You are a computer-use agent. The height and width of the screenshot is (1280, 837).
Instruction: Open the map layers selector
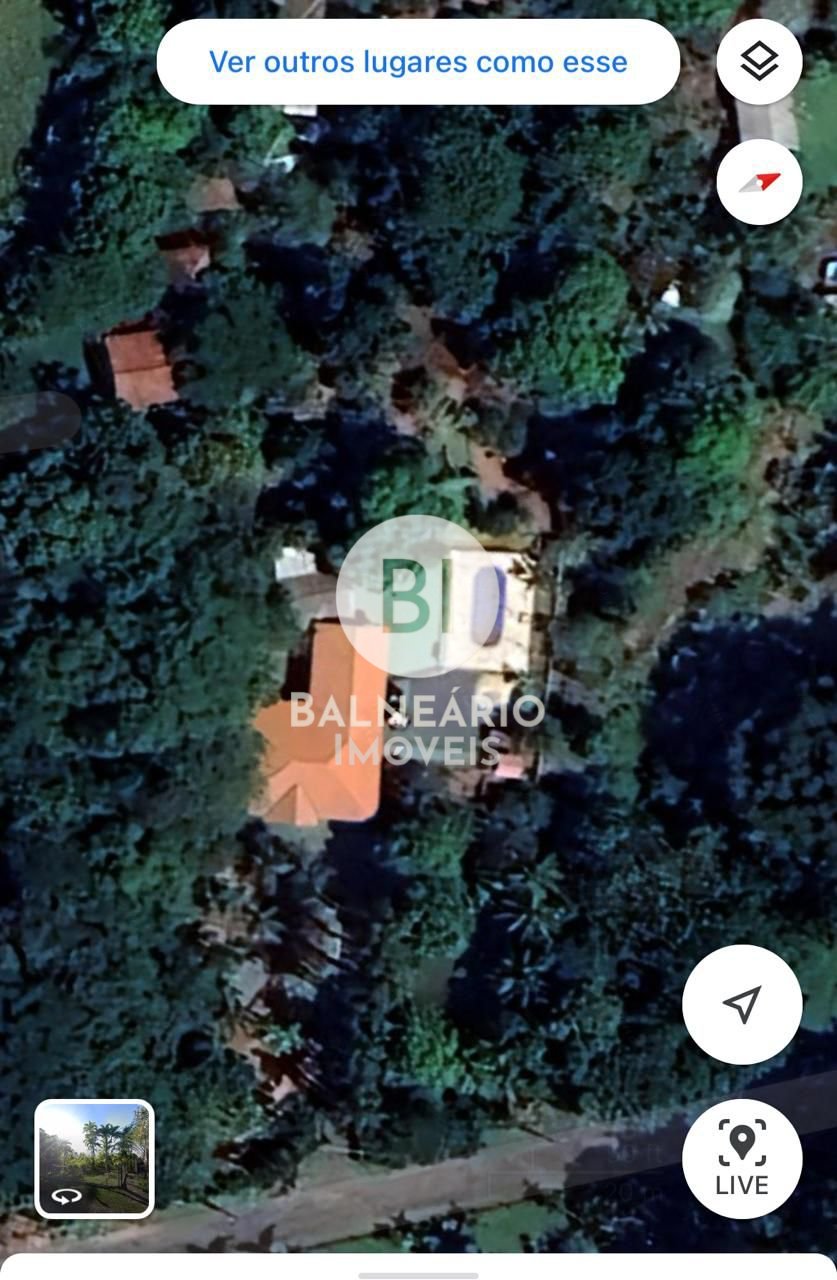pos(759,62)
